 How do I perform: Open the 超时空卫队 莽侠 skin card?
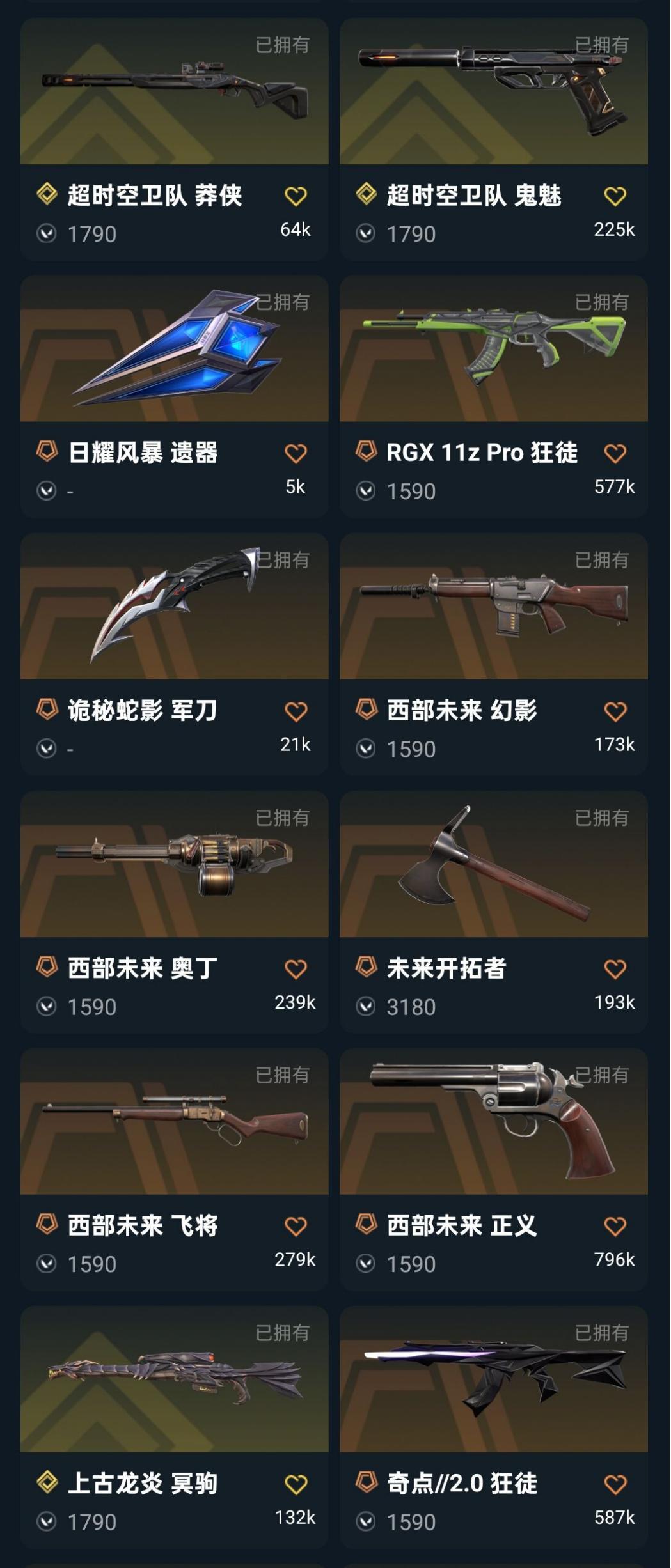click(x=174, y=139)
